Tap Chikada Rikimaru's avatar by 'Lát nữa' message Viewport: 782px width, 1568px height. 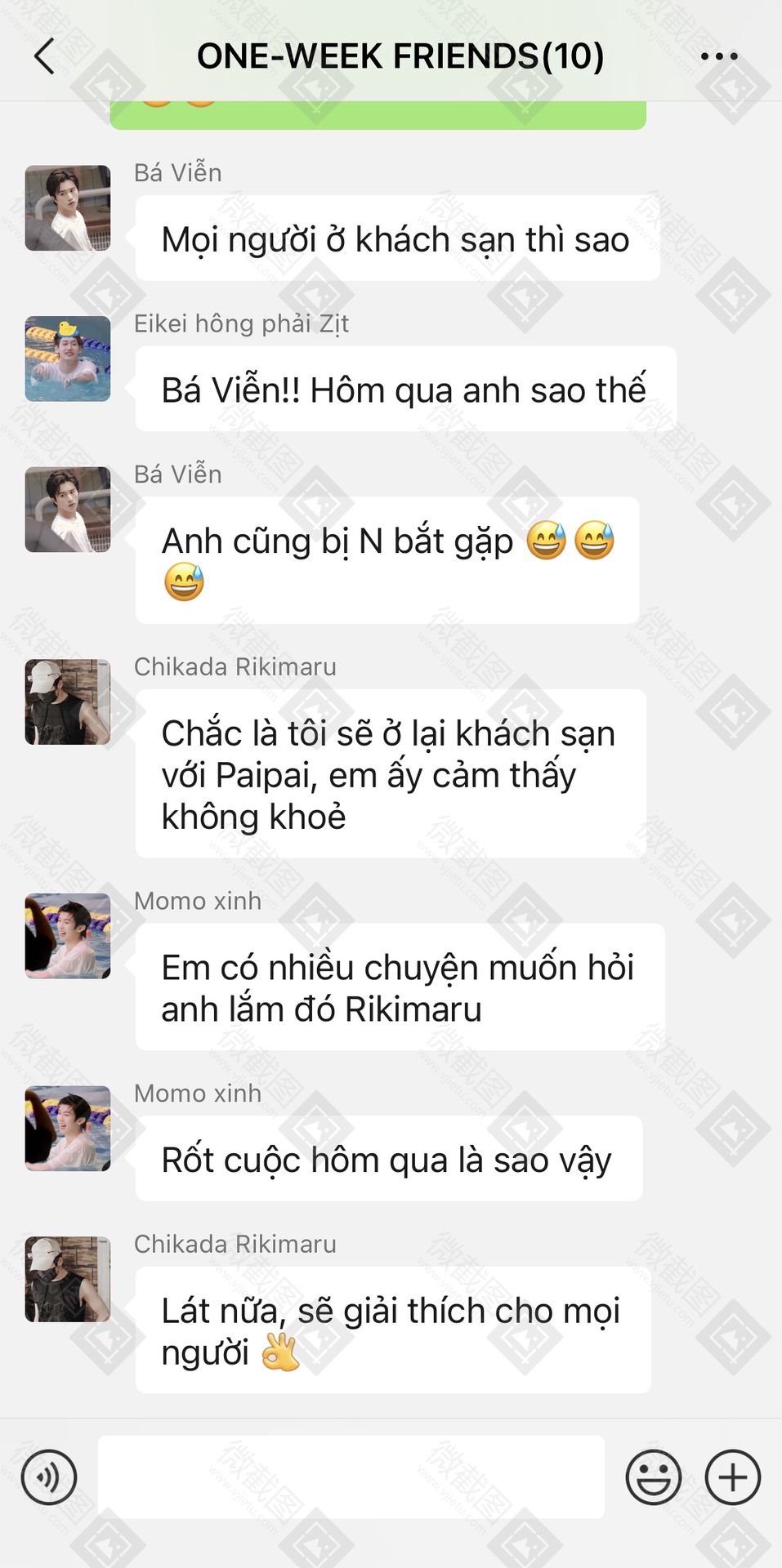click(68, 1279)
